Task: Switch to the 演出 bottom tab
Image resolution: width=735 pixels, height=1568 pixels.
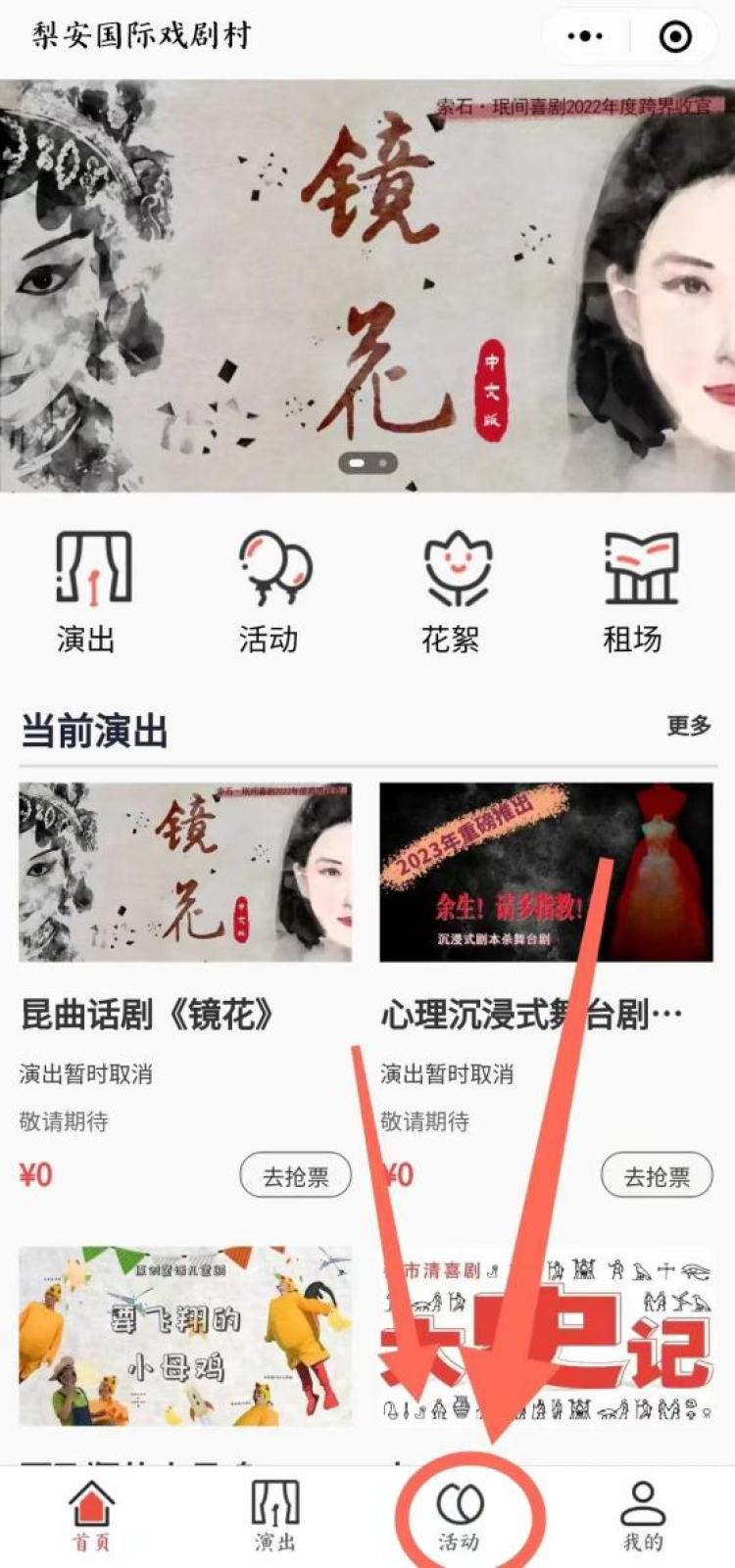Action: [275, 1516]
